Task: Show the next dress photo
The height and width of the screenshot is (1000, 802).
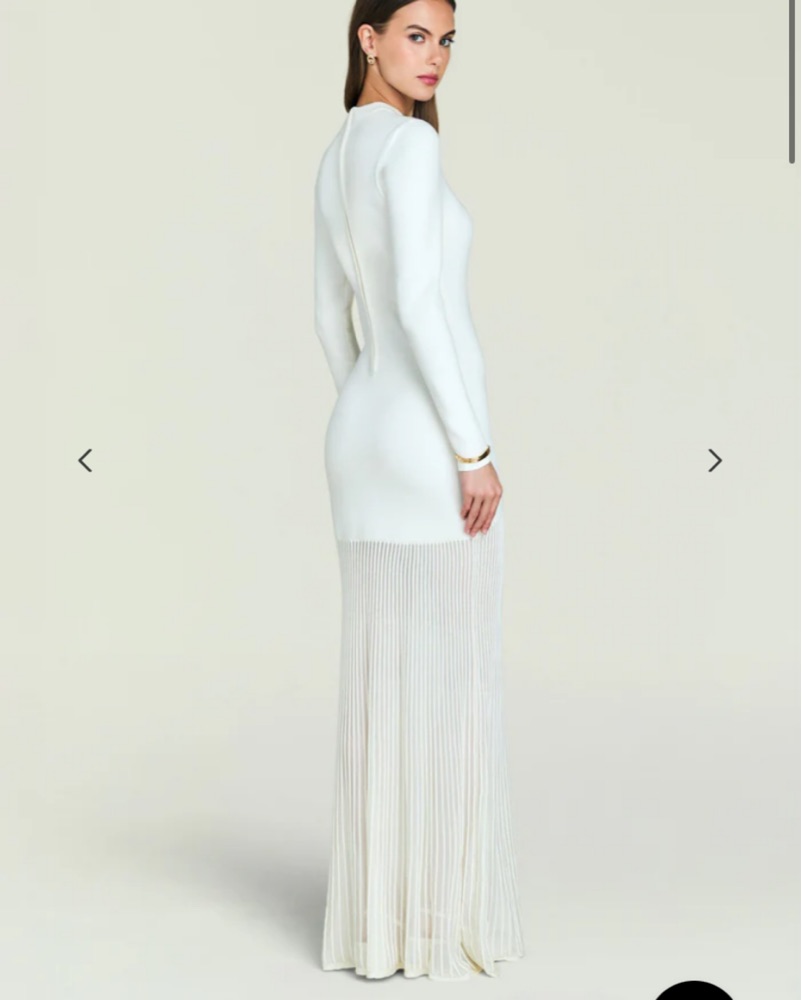Action: coord(714,460)
